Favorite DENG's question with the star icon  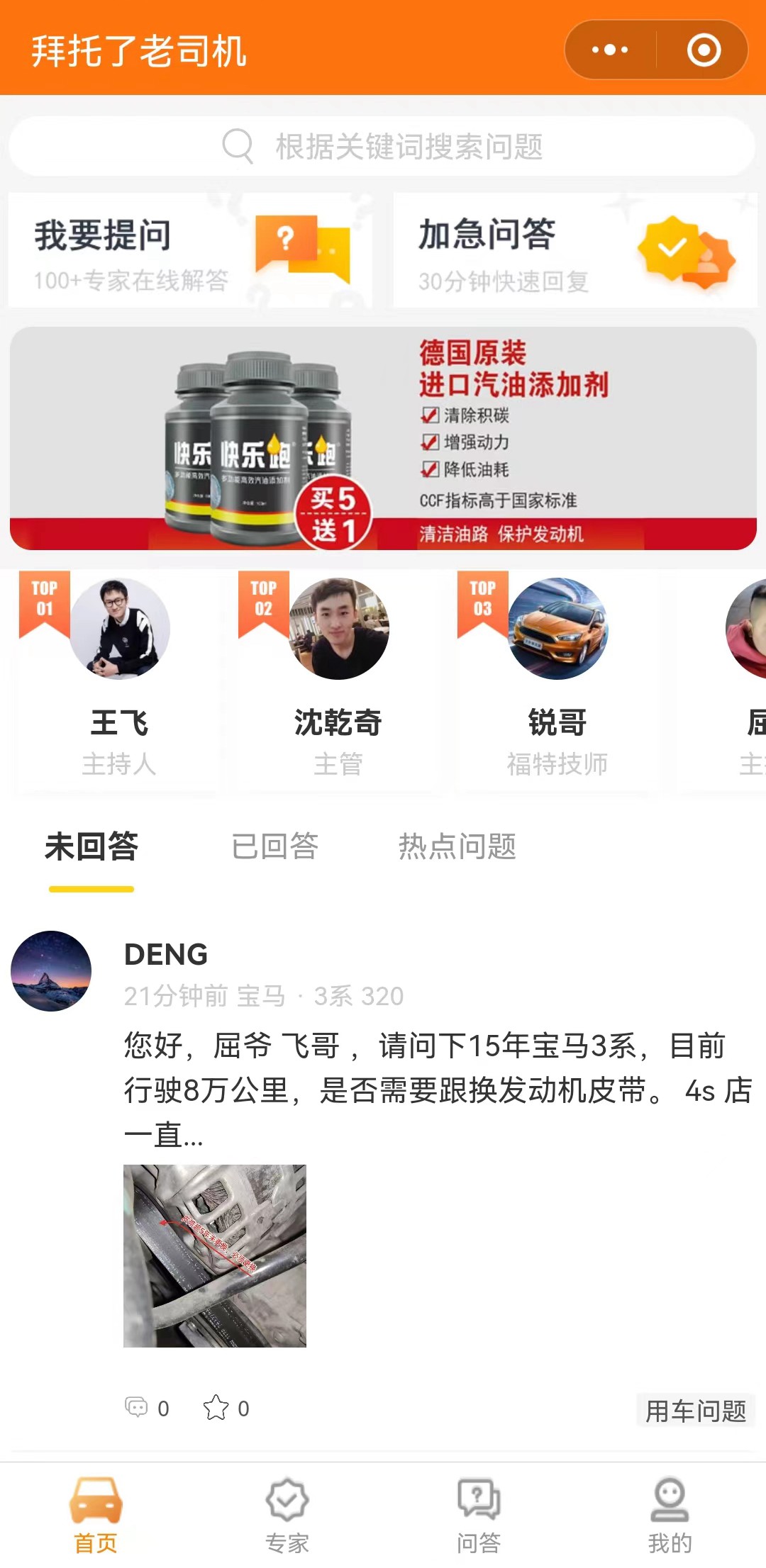click(x=216, y=1407)
